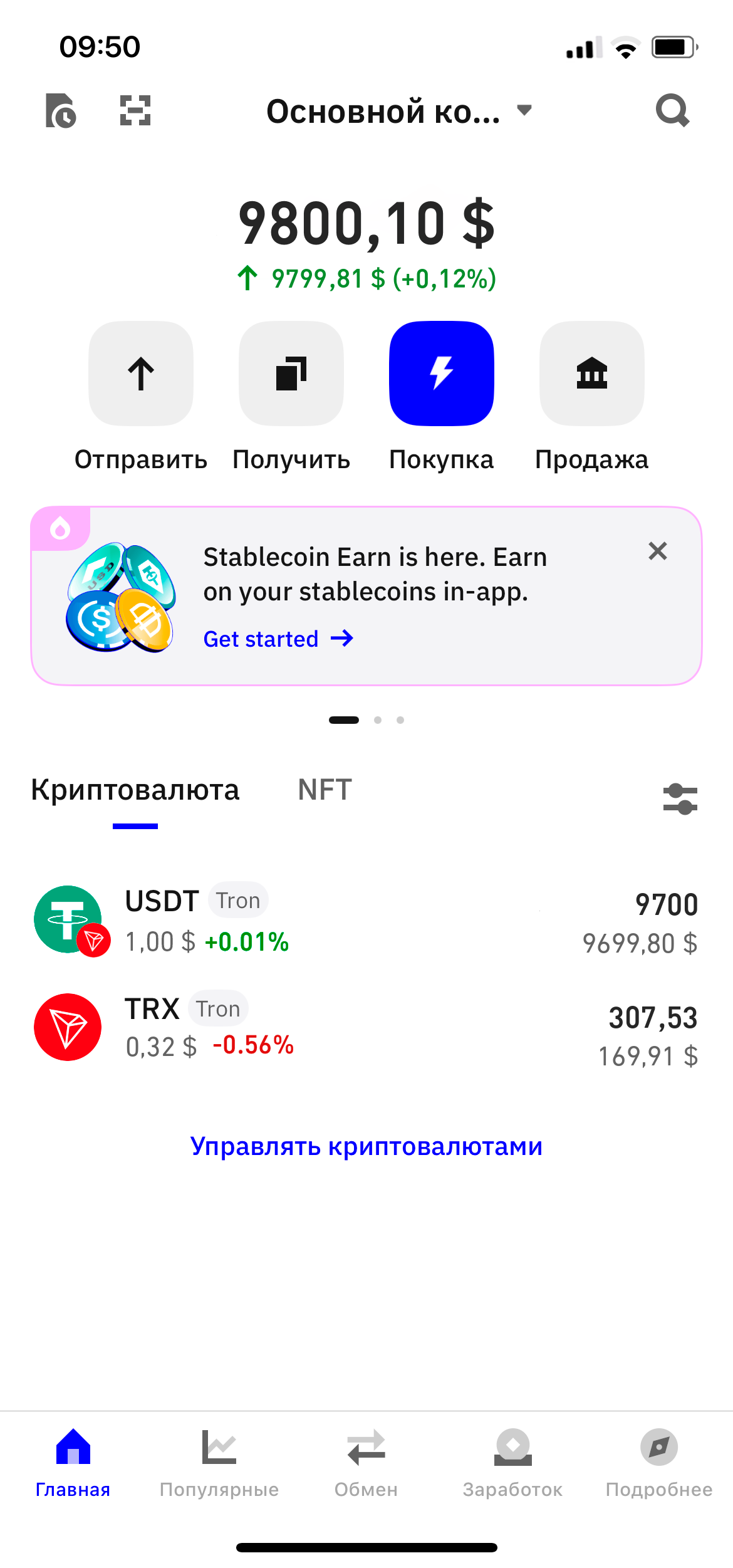Open the QR code scanner
Viewport: 733px width, 1568px height.
pos(135,112)
